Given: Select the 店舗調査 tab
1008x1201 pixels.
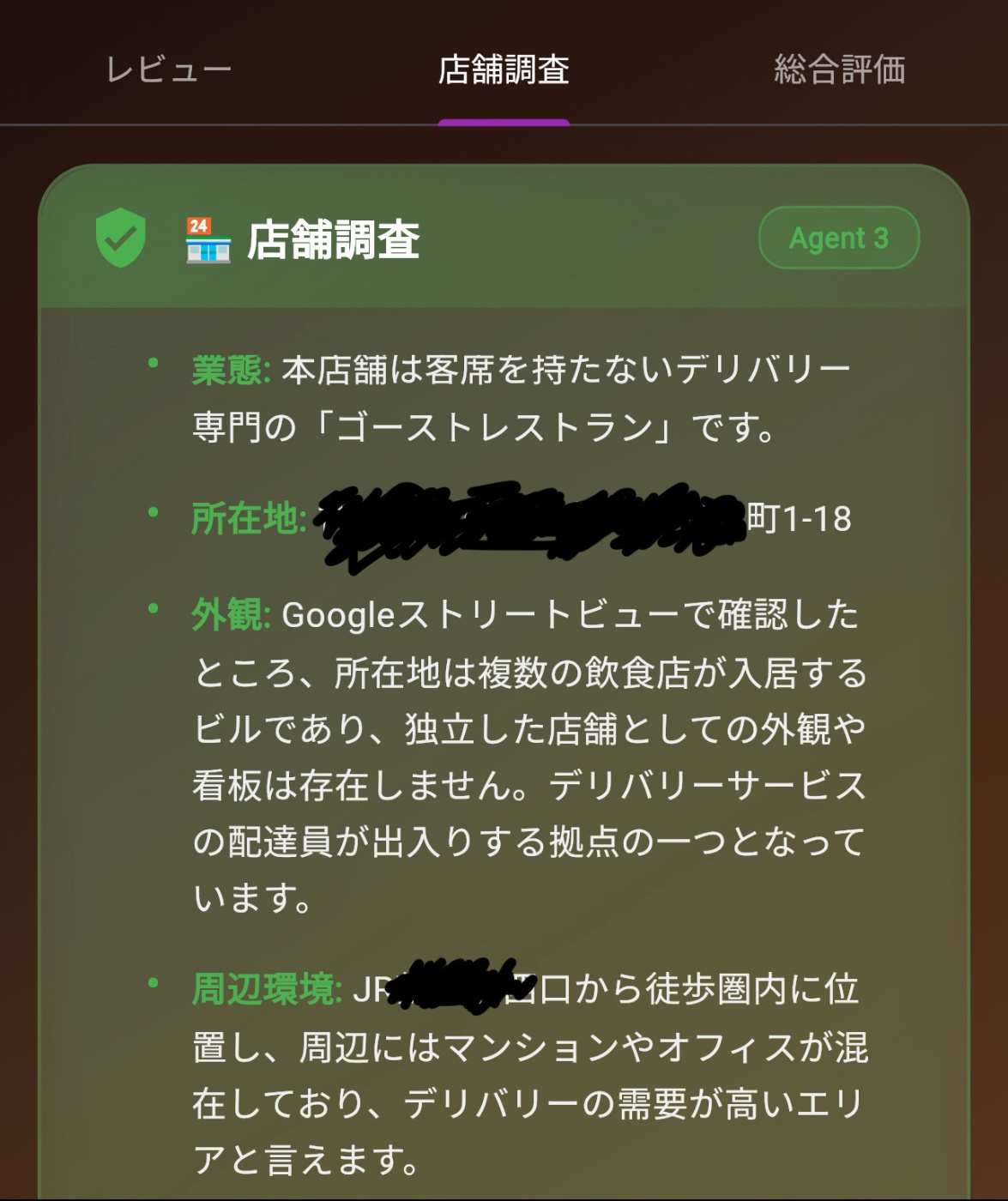Looking at the screenshot, I should [504, 69].
